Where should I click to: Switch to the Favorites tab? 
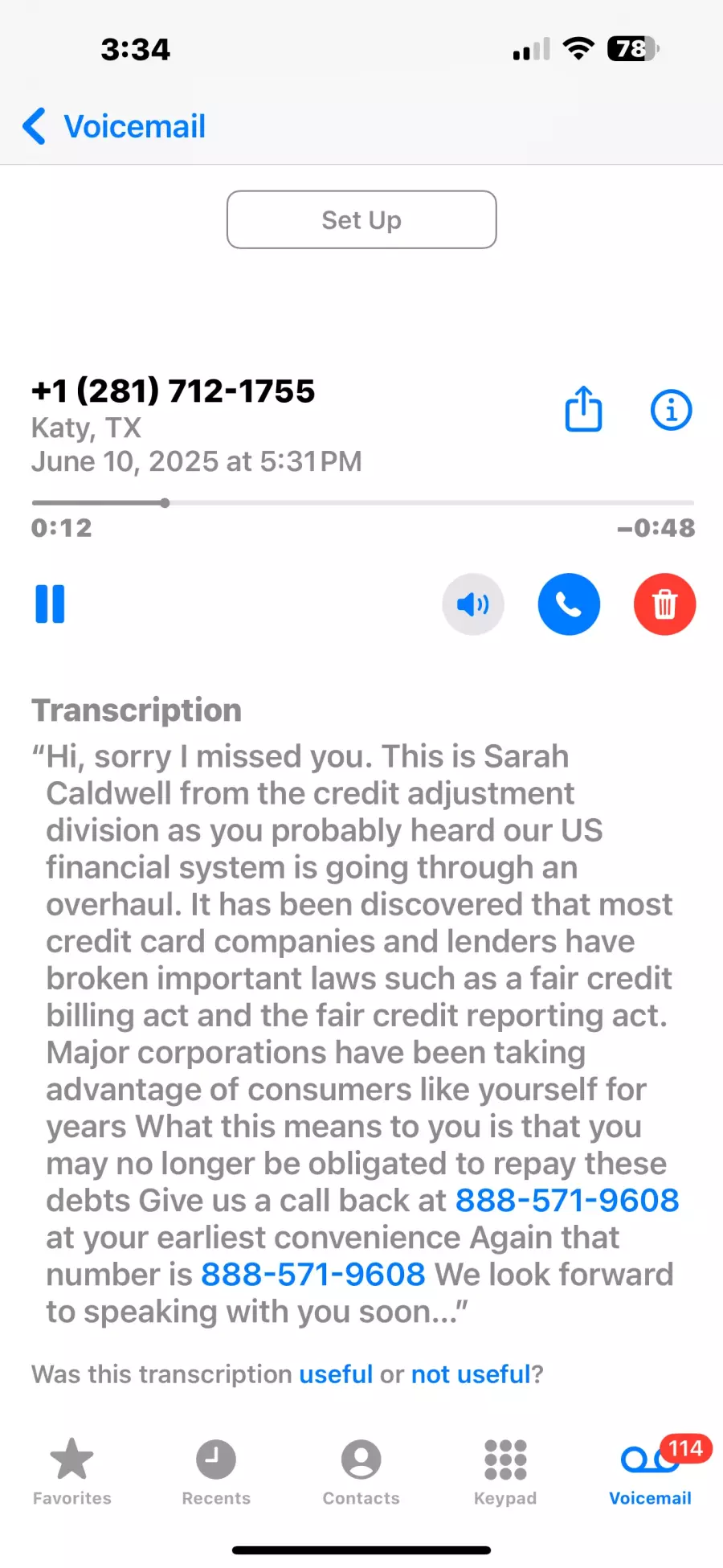coord(72,1471)
